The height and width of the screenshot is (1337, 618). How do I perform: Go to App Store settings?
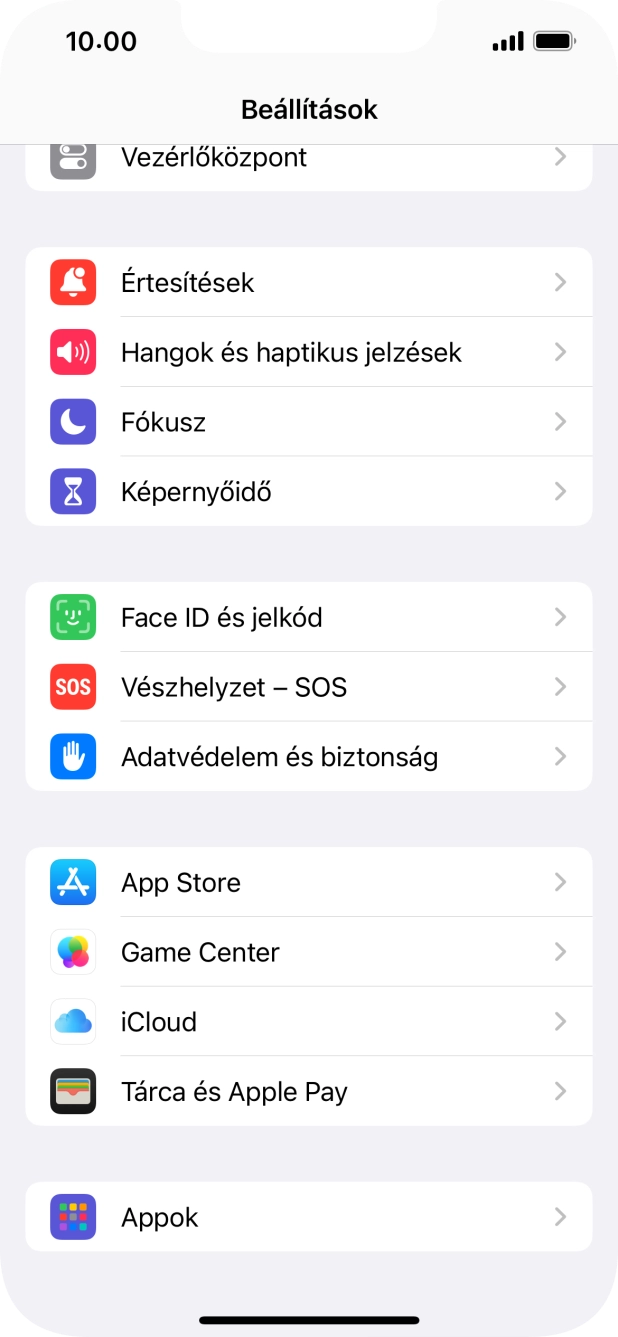pos(308,882)
